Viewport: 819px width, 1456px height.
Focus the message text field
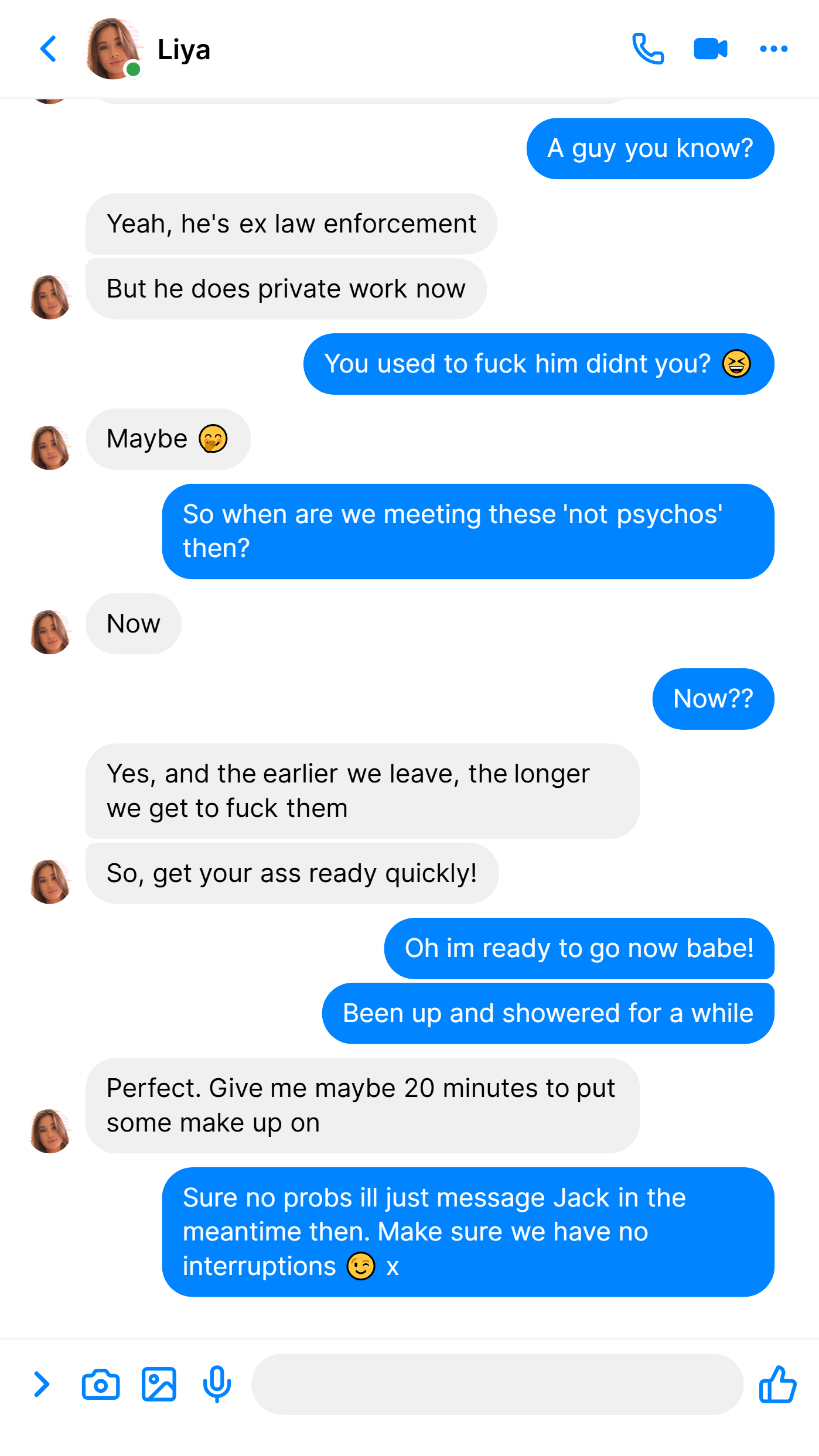pyautogui.click(x=497, y=1384)
